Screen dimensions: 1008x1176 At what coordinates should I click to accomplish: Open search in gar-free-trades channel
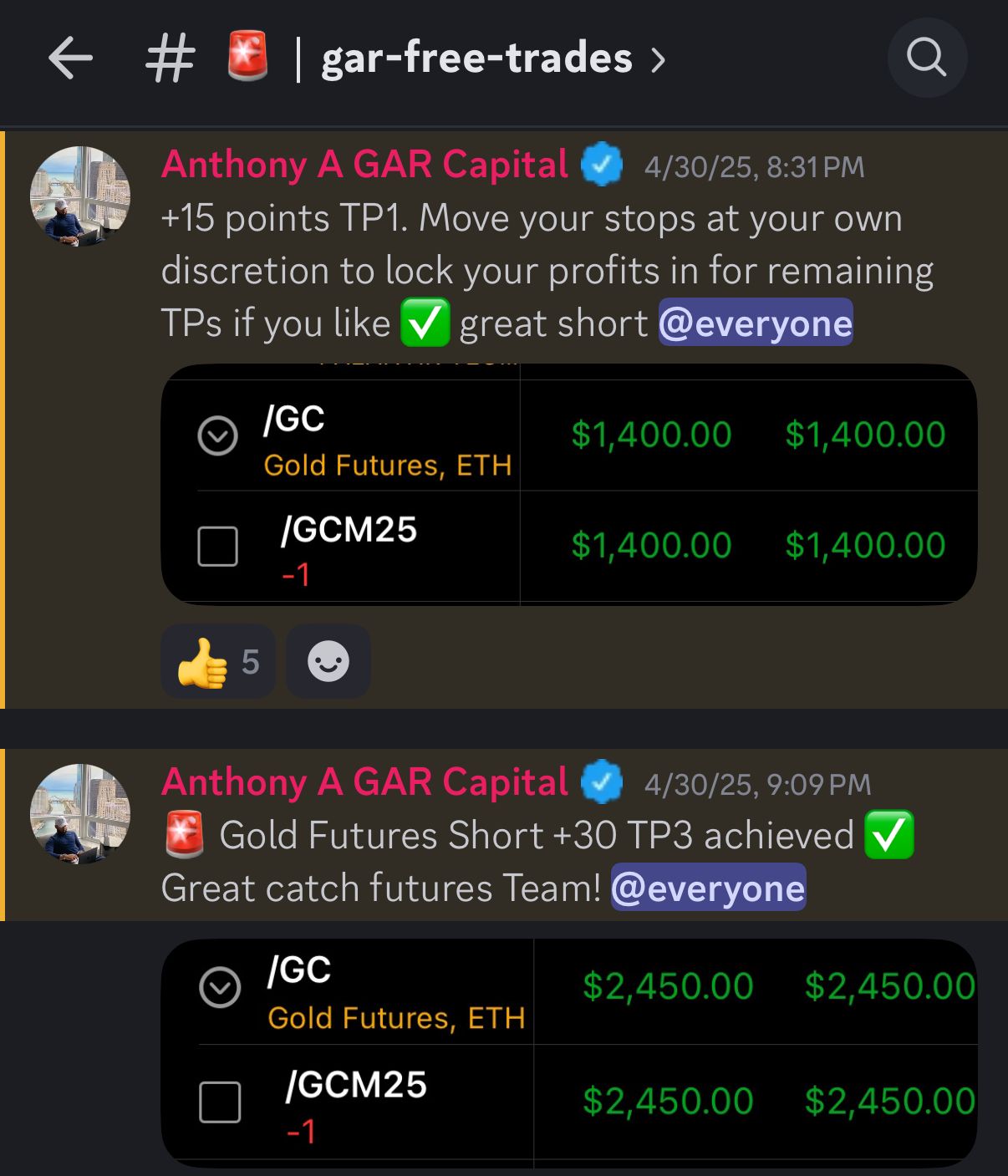(926, 59)
